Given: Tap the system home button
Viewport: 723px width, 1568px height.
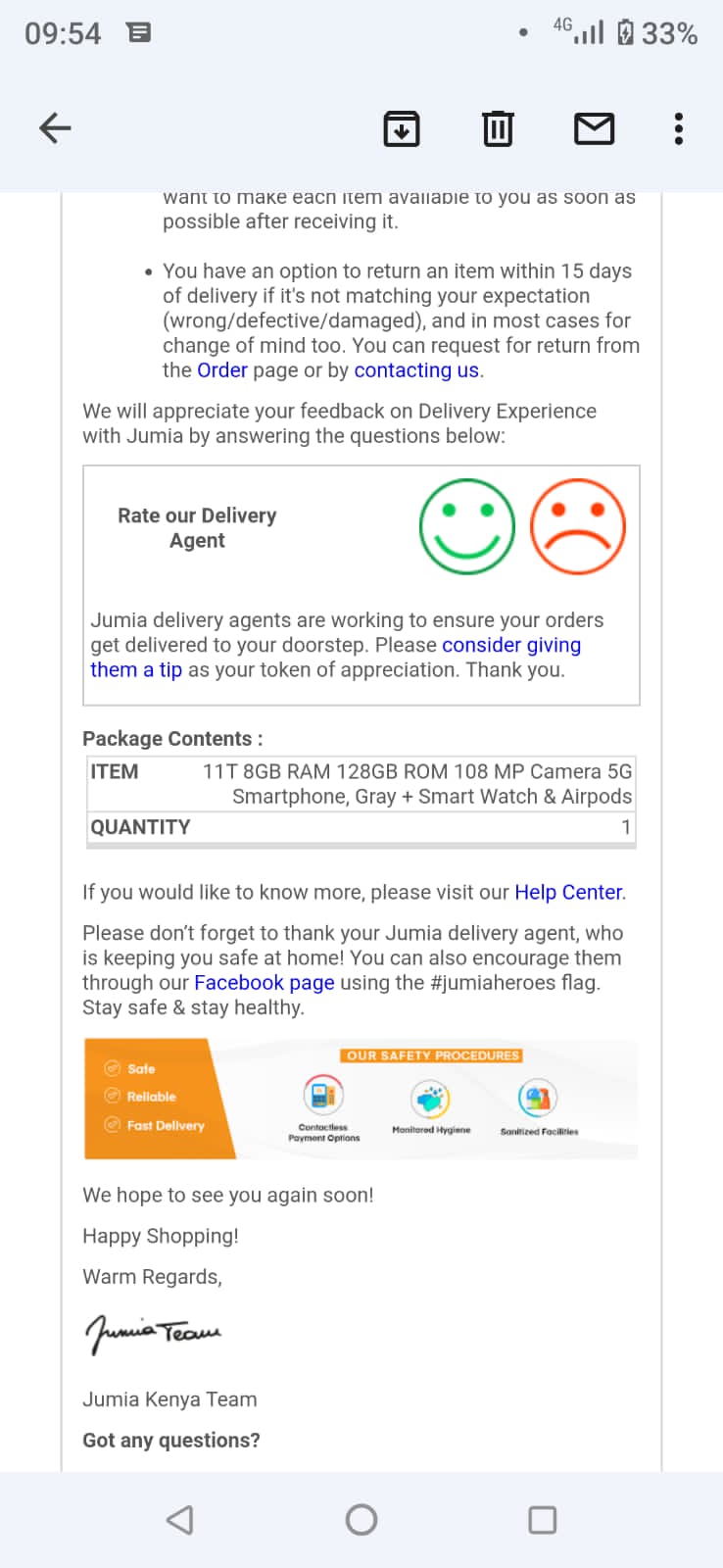Looking at the screenshot, I should click(x=361, y=1519).
